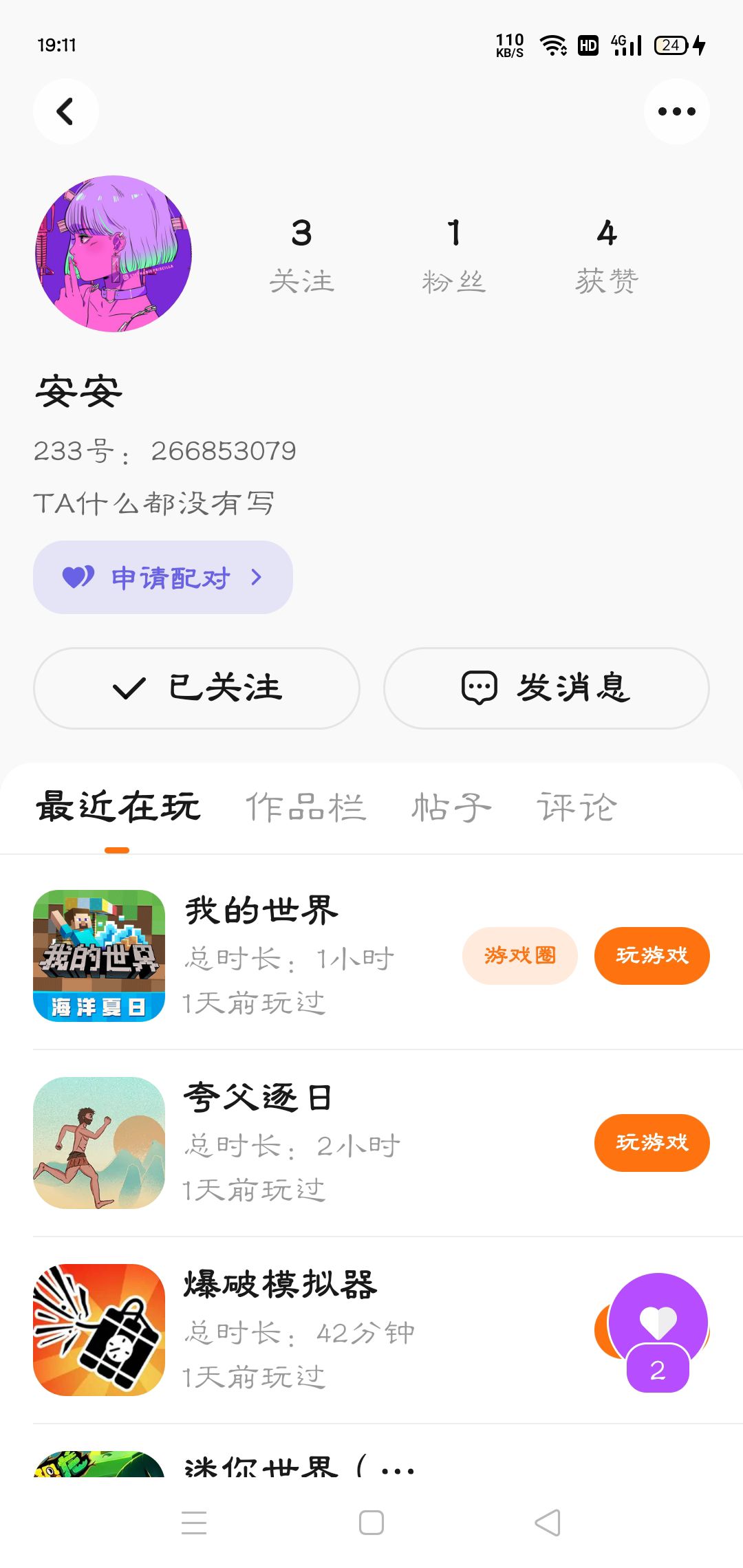The width and height of the screenshot is (743, 1568).
Task: View the 关注 following list
Action: tap(301, 254)
